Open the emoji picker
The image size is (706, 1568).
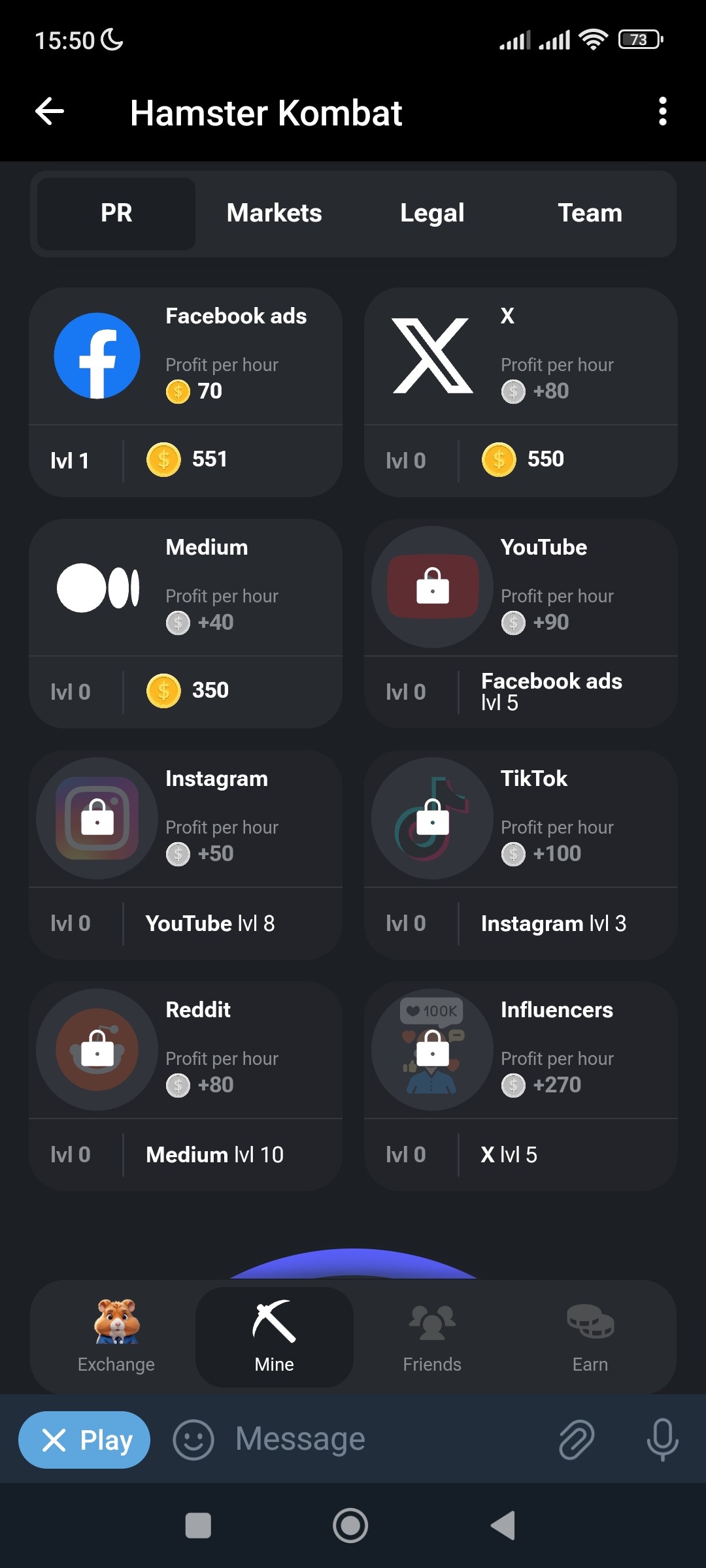(193, 1439)
